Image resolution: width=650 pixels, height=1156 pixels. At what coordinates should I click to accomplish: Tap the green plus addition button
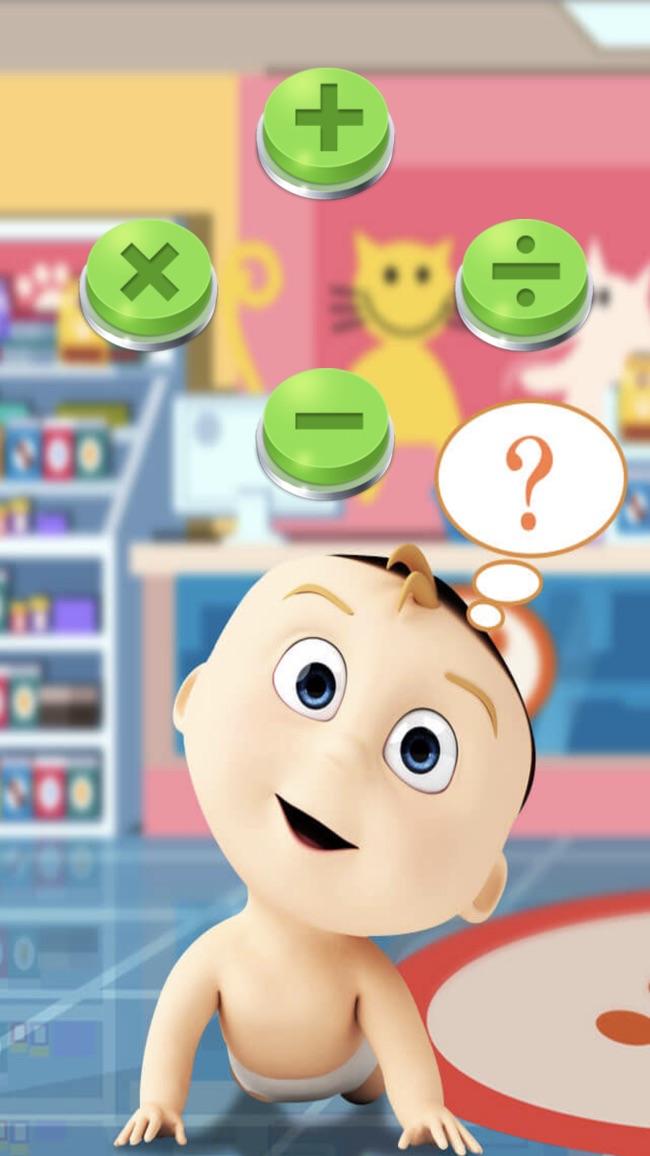[x=326, y=127]
